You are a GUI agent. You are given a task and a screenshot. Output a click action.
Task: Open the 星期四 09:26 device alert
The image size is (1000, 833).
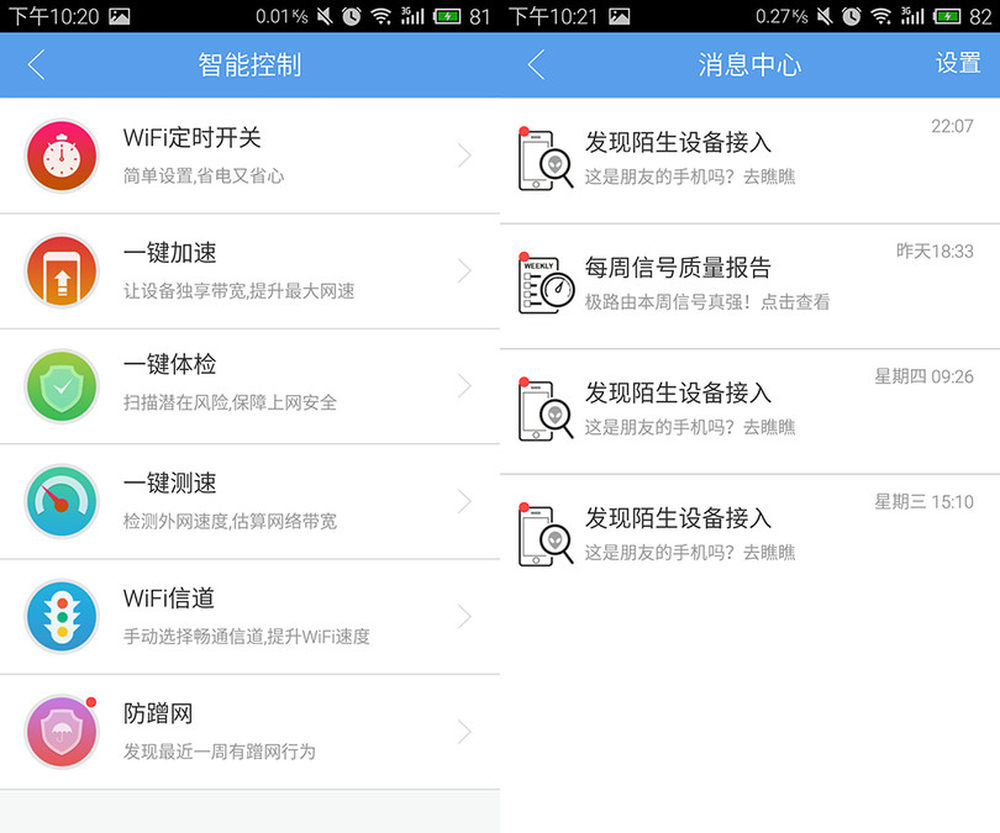[x=750, y=411]
